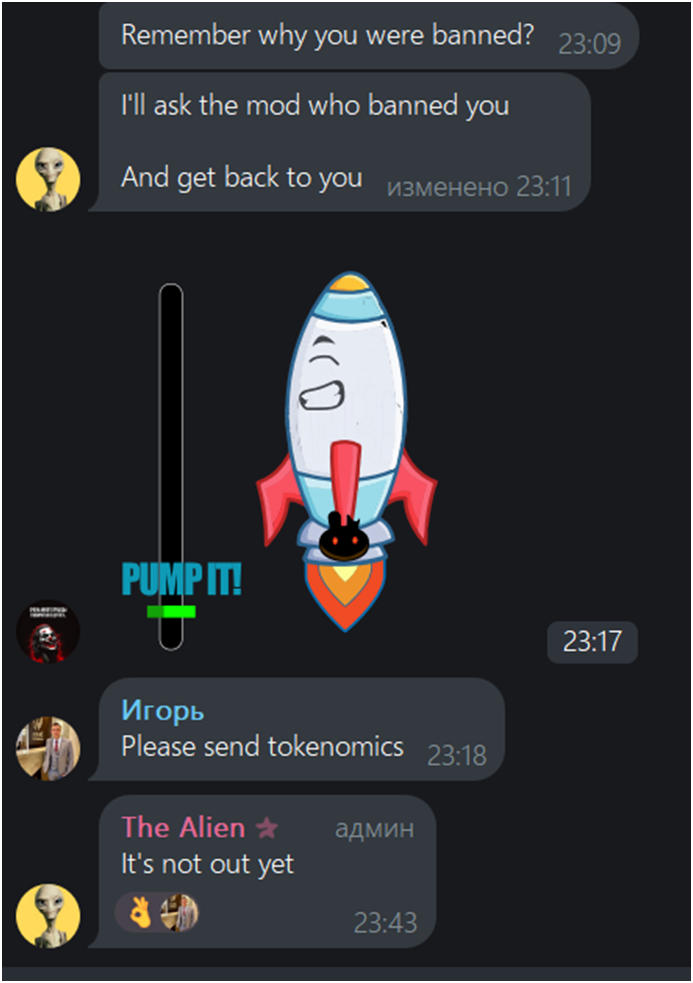Tap the alien avatar beside "It's not out yet"
693x983 pixels.
[x=47, y=915]
